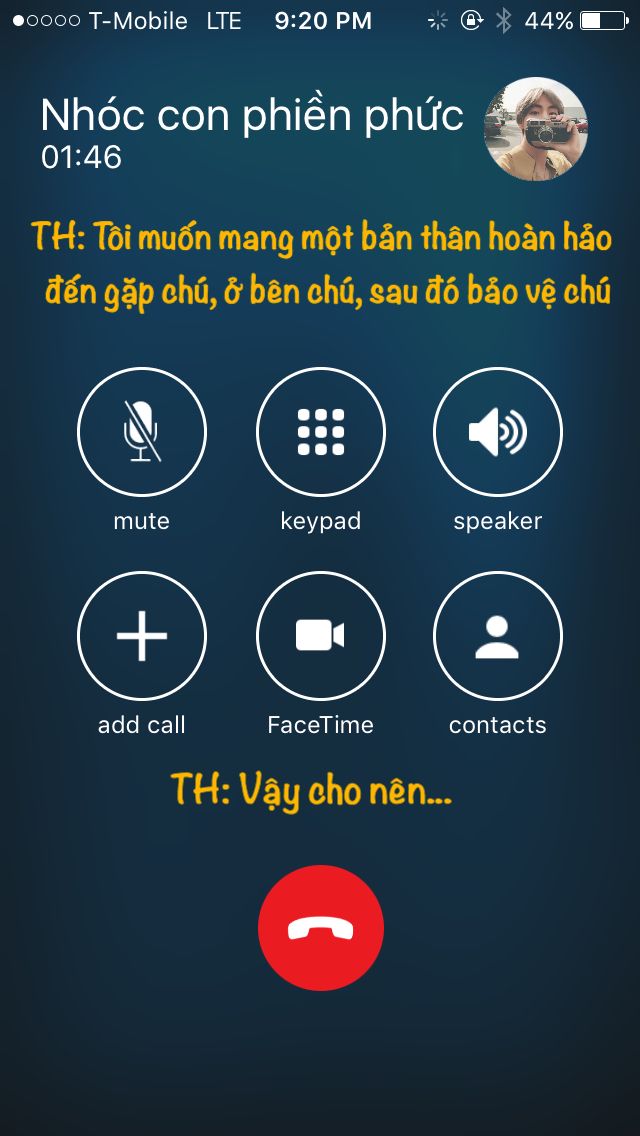
Task: Open contacts during the call
Action: (x=497, y=636)
